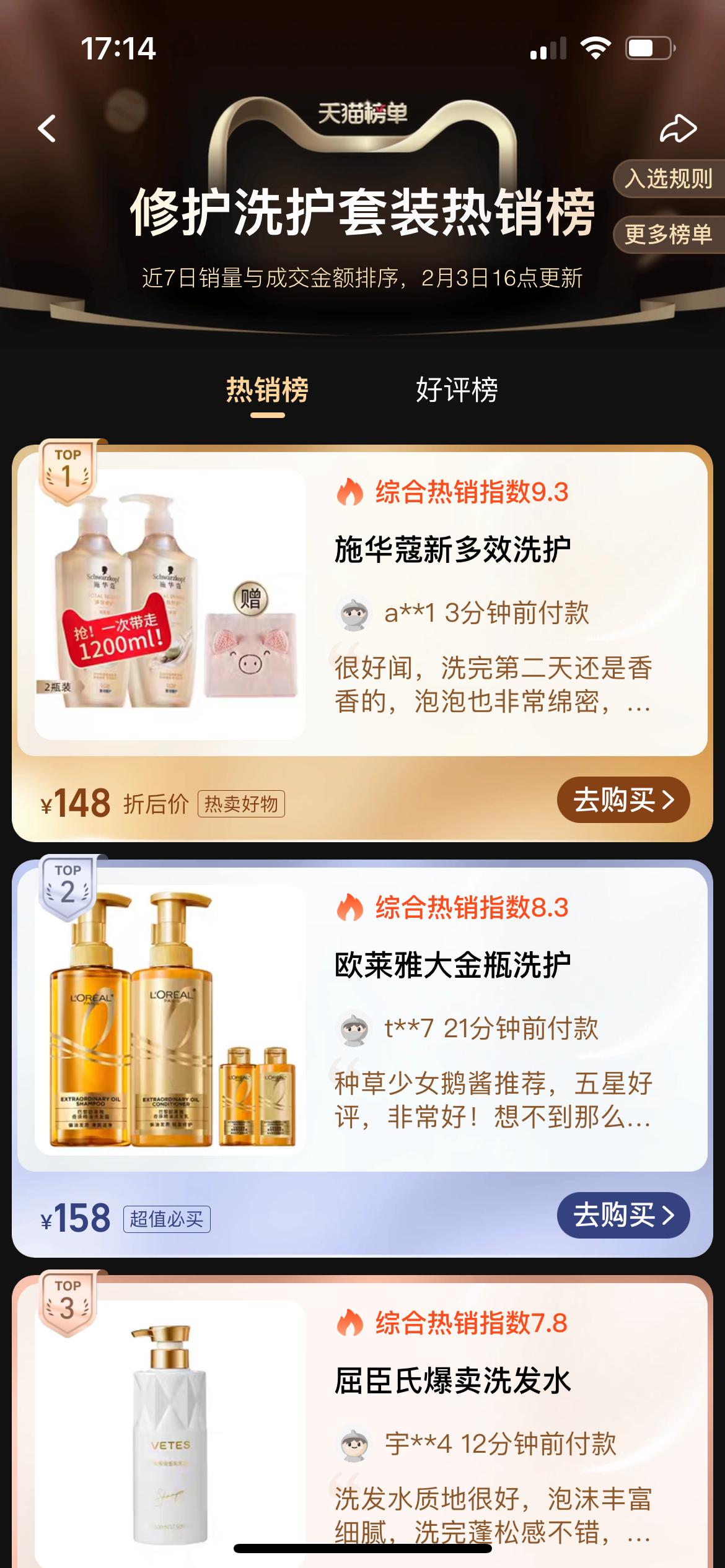The height and width of the screenshot is (1568, 725).
Task: Open the 屈臣氏爆卖洗发水 product card
Action: tap(452, 1381)
